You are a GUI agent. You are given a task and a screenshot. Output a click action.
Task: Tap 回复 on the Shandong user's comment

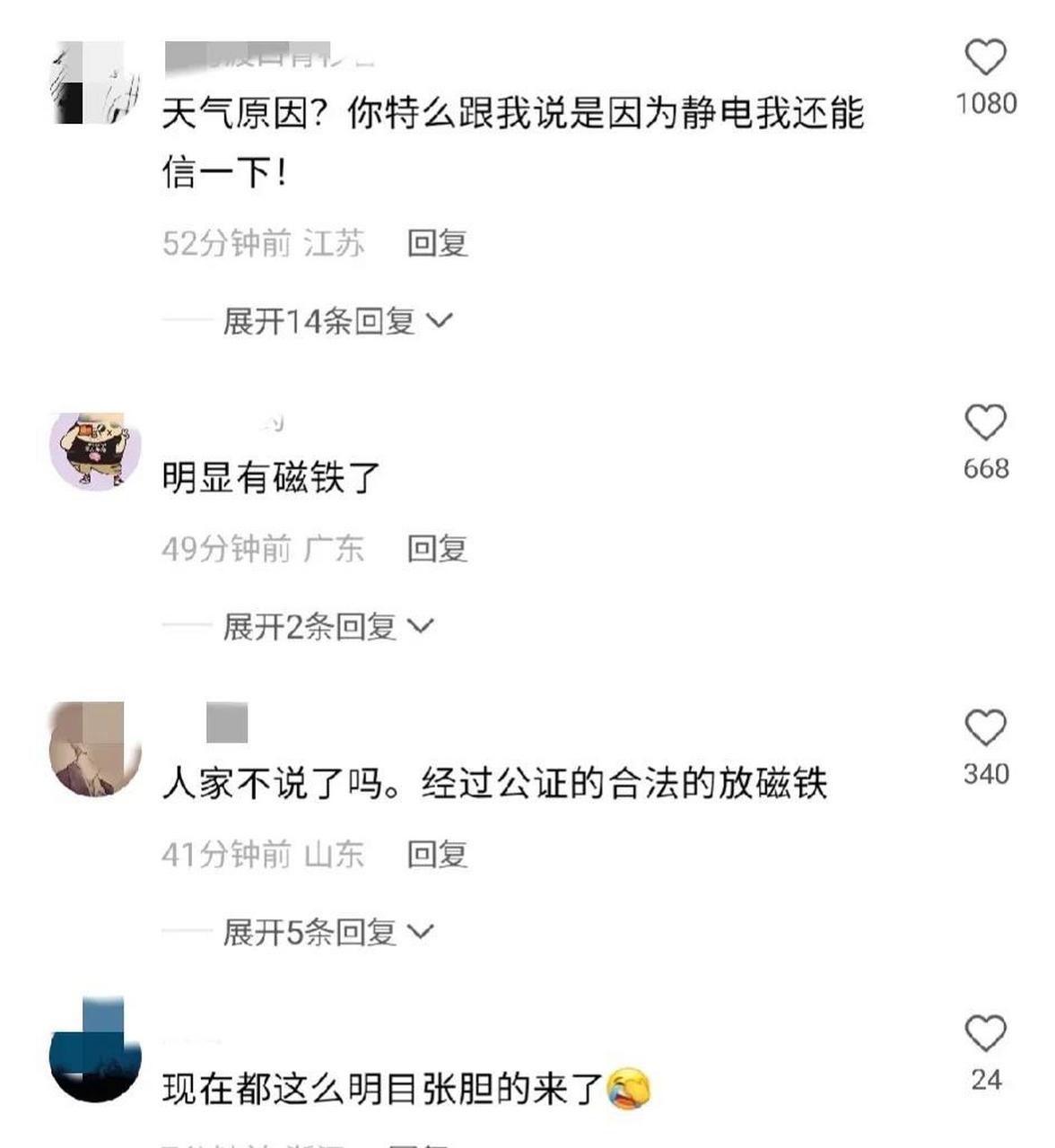[x=437, y=855]
